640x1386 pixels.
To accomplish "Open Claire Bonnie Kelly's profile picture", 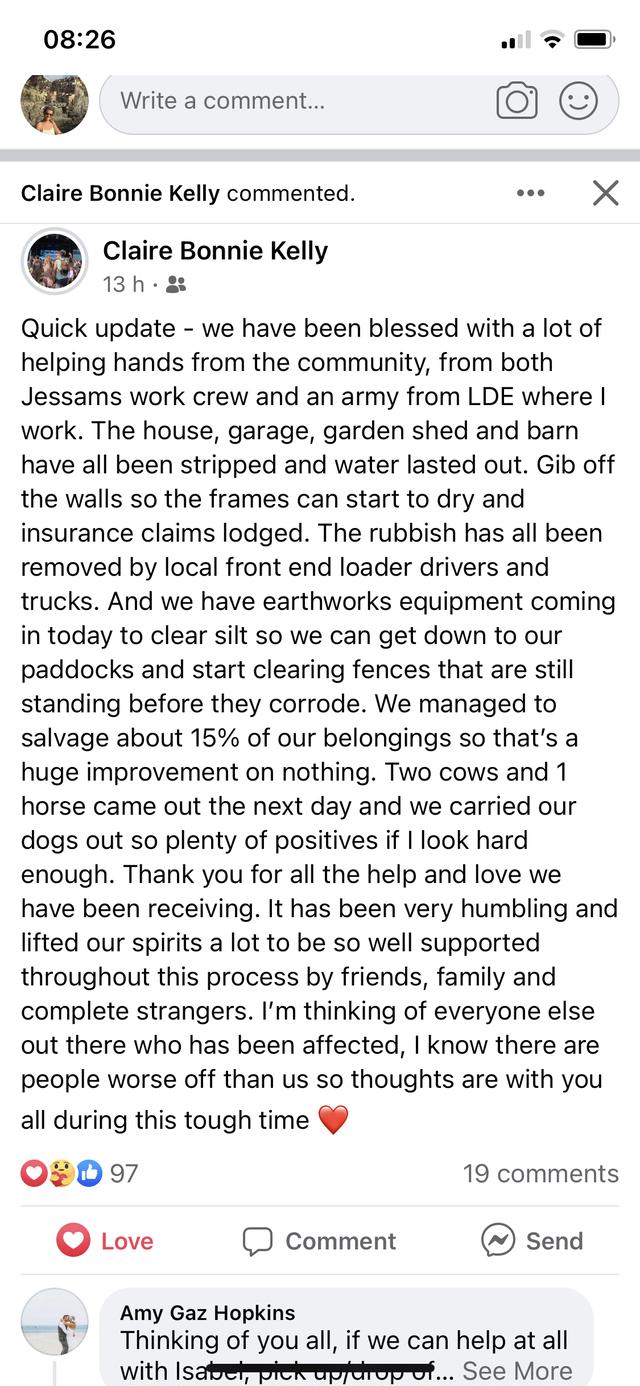I will [x=55, y=263].
